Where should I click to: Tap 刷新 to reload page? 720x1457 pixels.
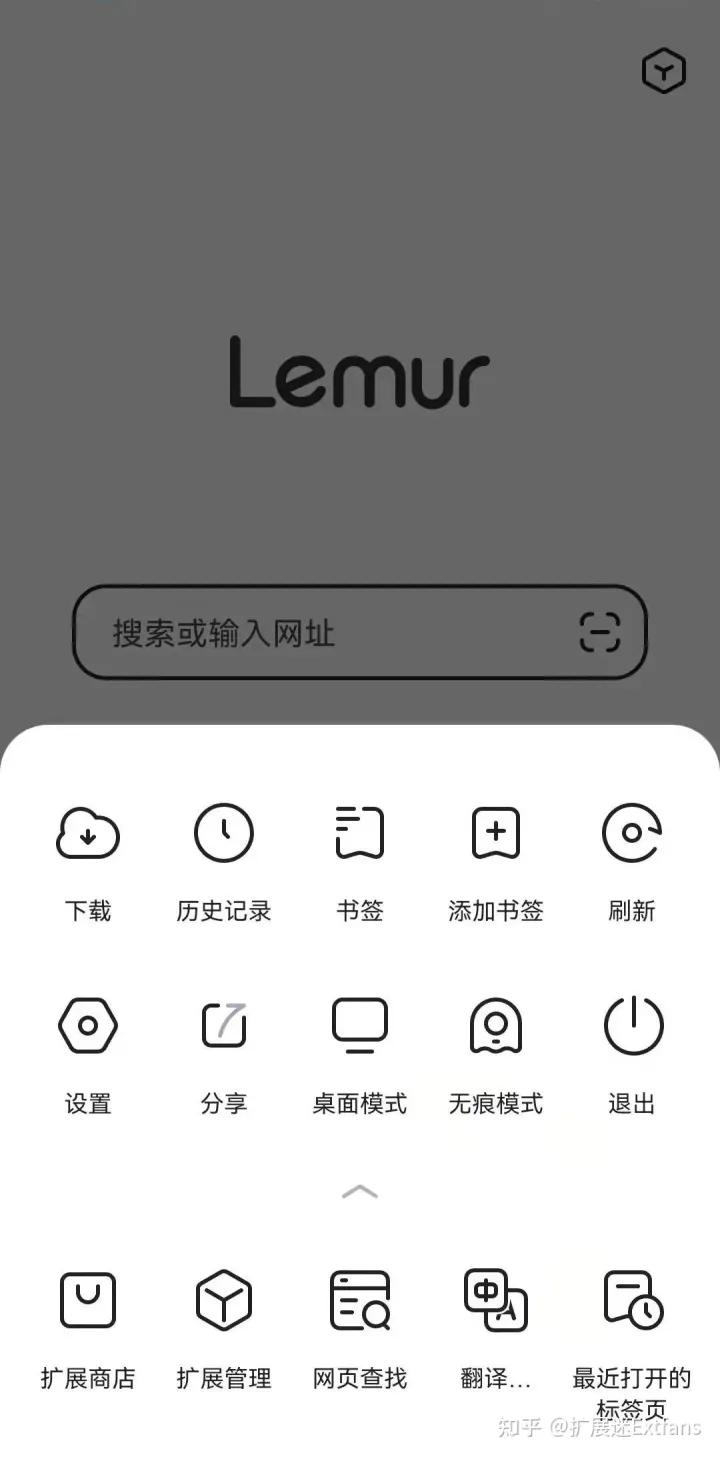tap(632, 856)
